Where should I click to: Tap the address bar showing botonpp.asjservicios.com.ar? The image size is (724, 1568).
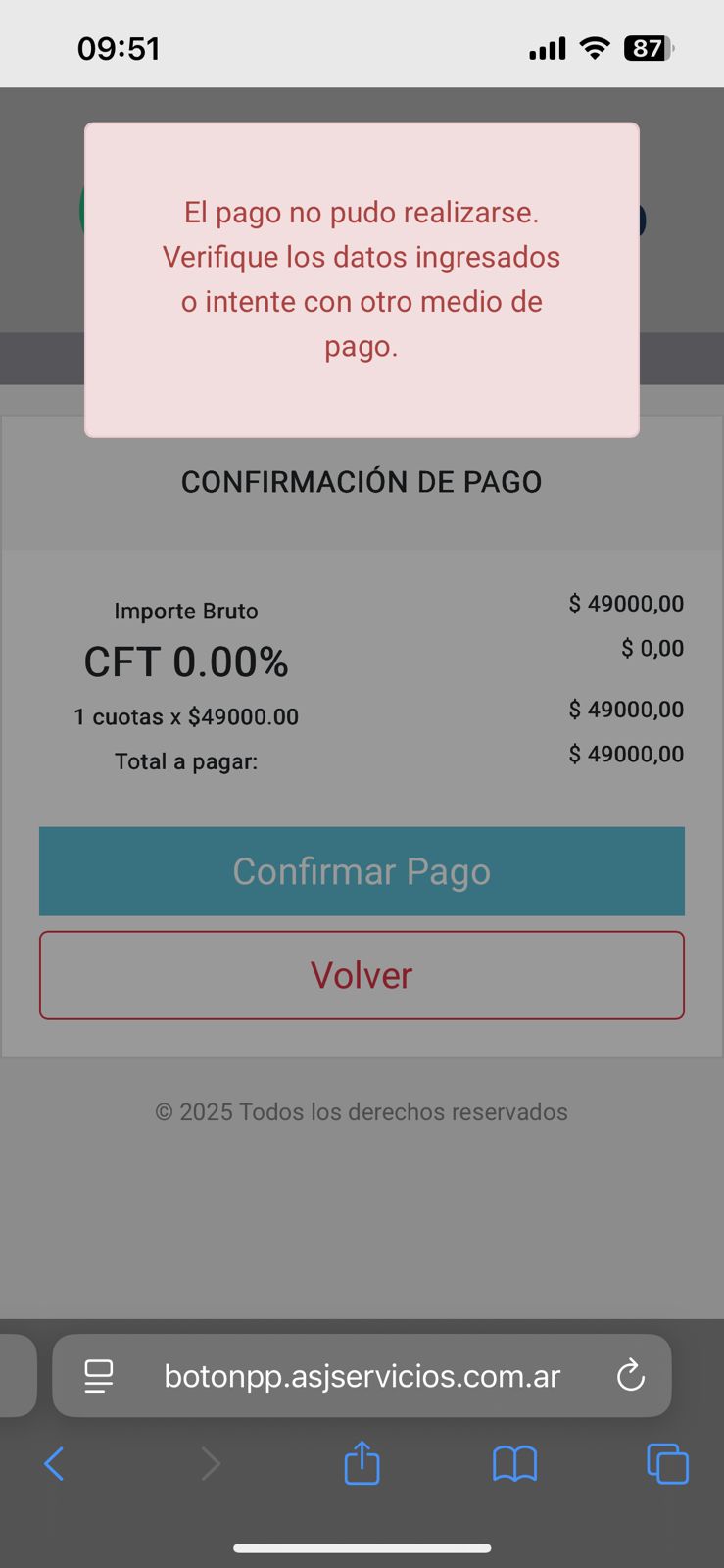tap(362, 1376)
